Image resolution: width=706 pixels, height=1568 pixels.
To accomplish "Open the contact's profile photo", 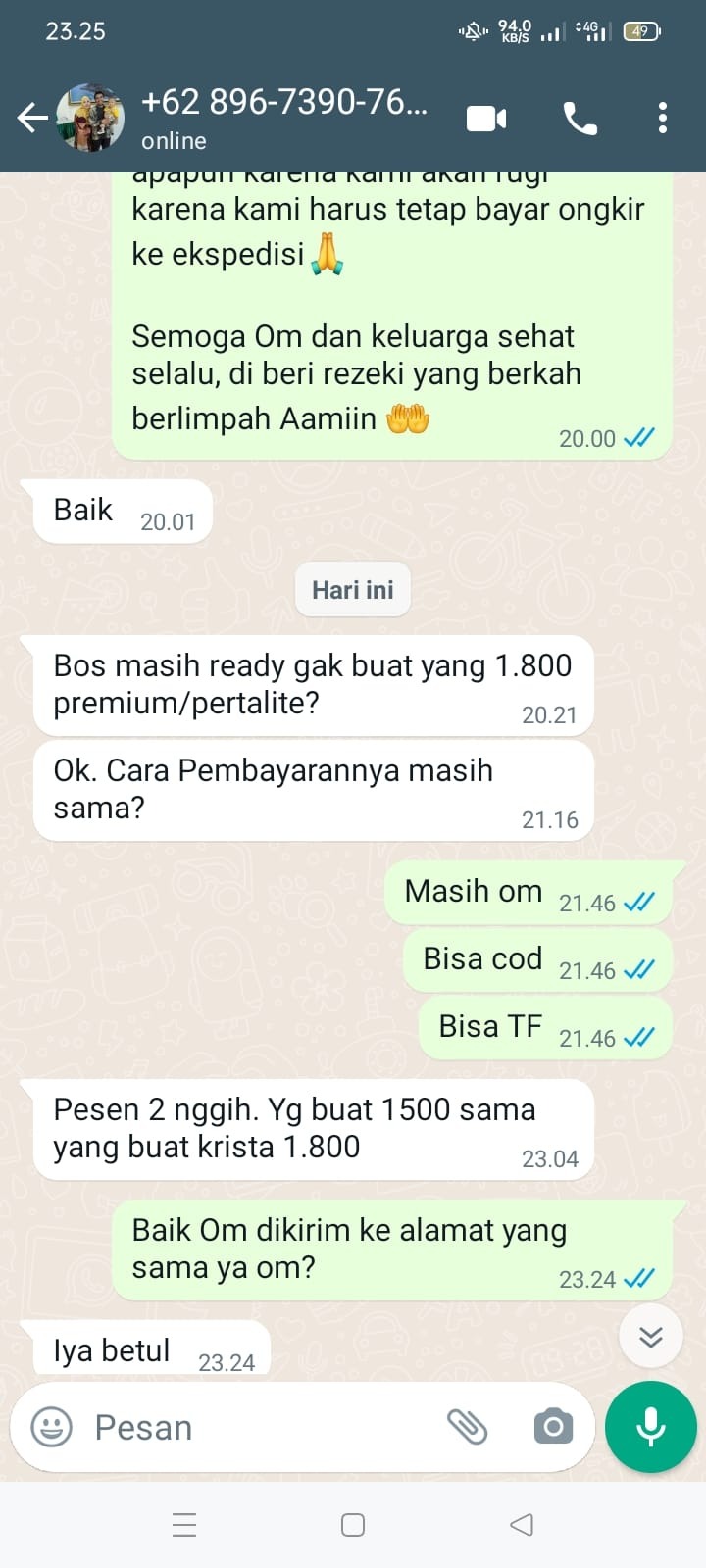I will [x=90, y=119].
